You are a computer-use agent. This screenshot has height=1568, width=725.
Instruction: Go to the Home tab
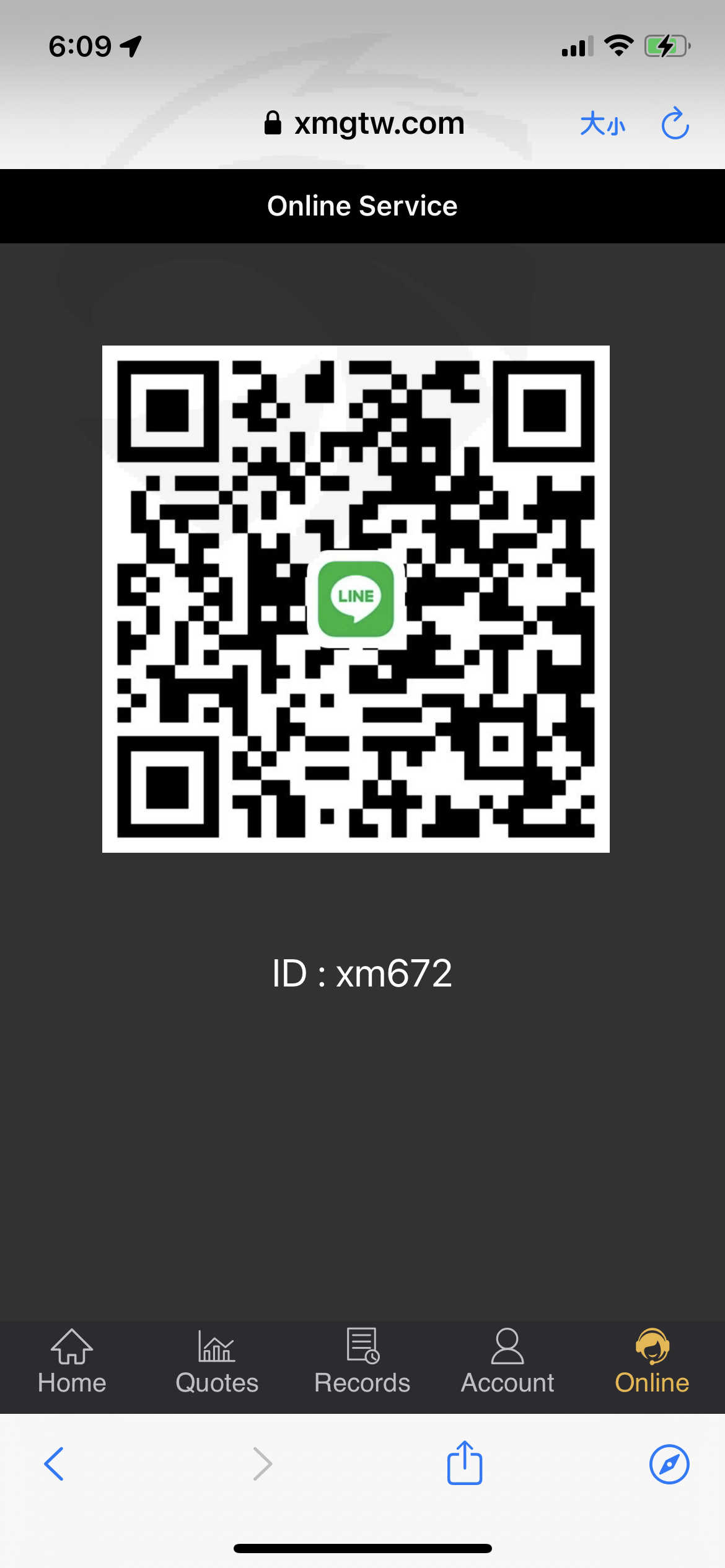[72, 1361]
